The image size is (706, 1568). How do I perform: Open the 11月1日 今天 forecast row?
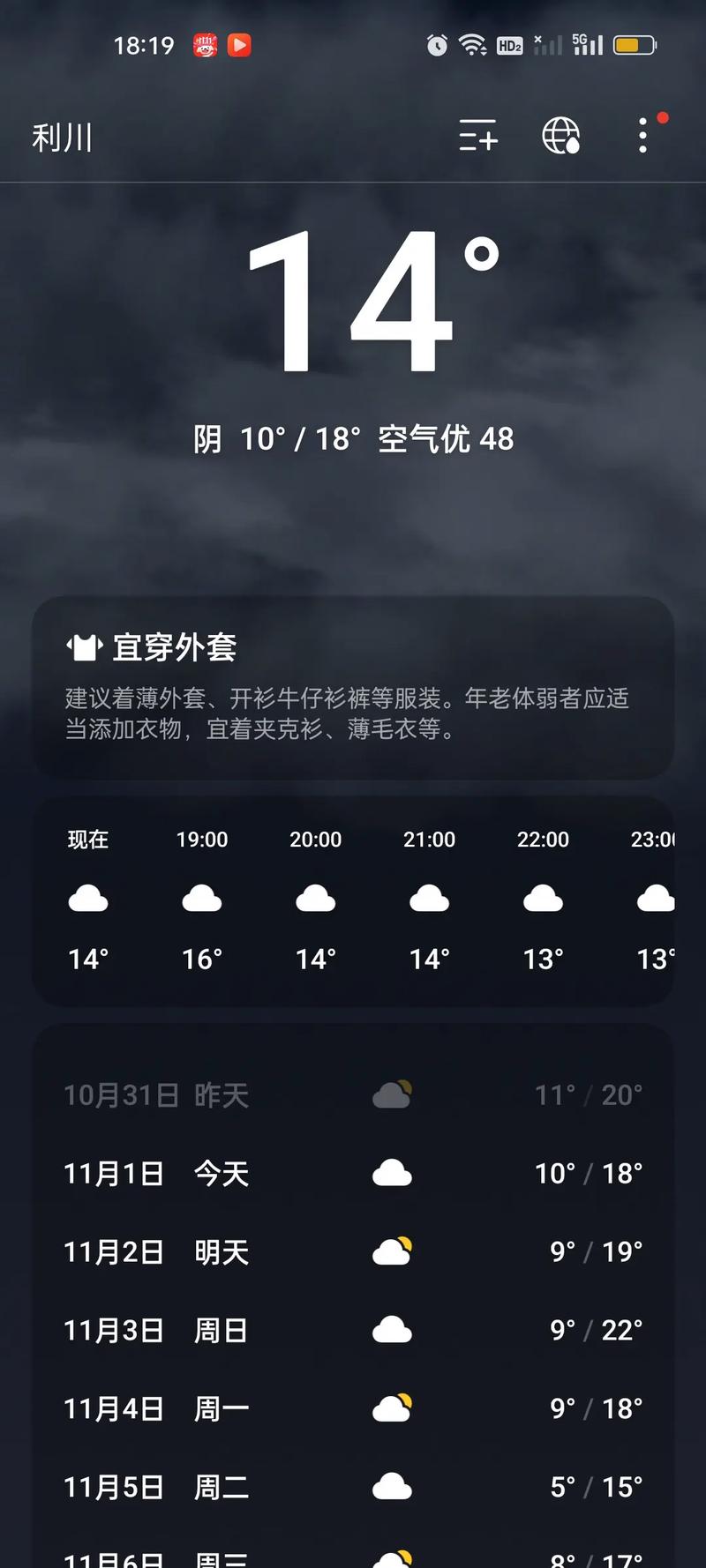(353, 1174)
